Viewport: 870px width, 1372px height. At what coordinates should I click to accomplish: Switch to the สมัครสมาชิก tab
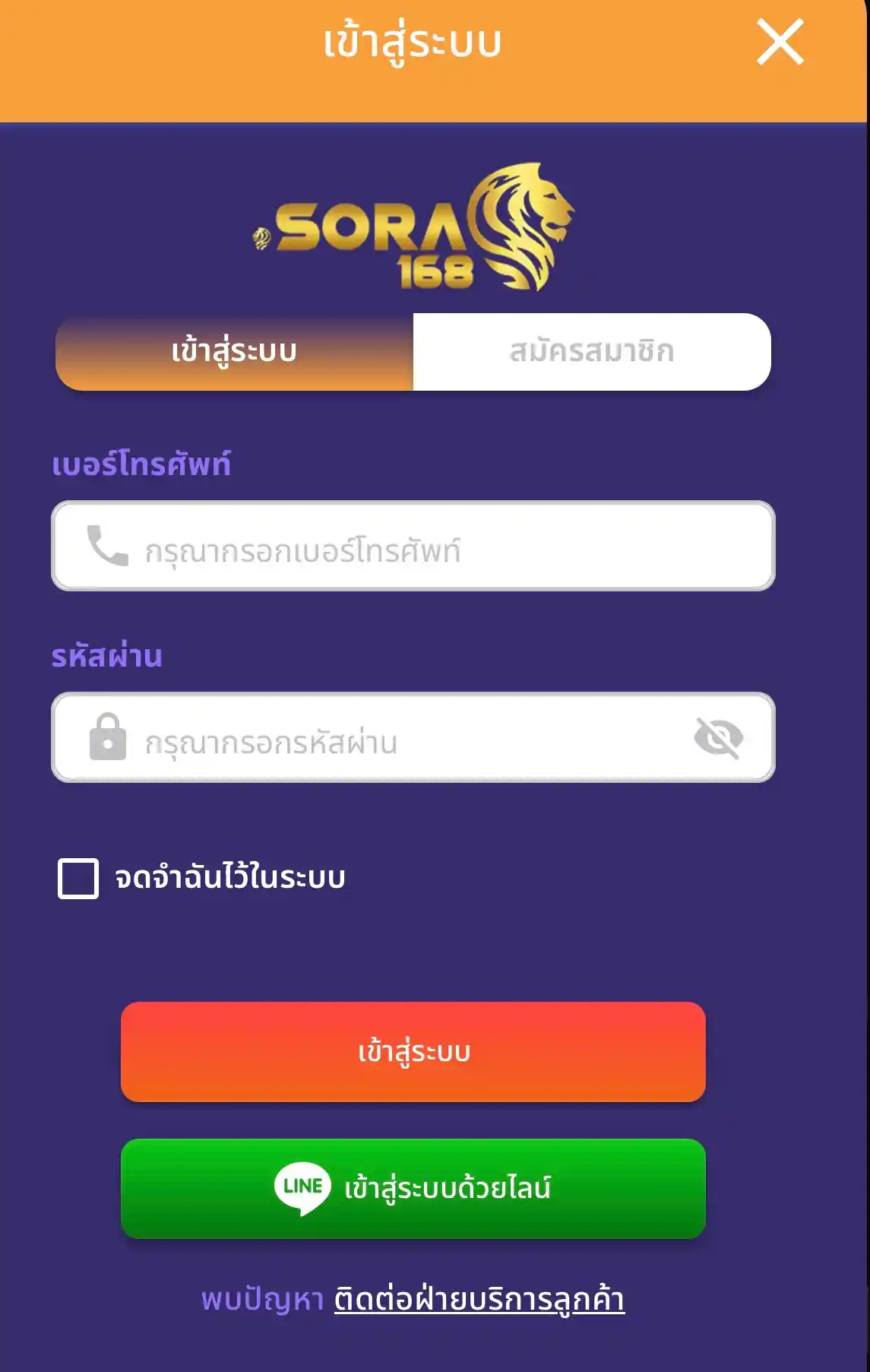point(591,352)
